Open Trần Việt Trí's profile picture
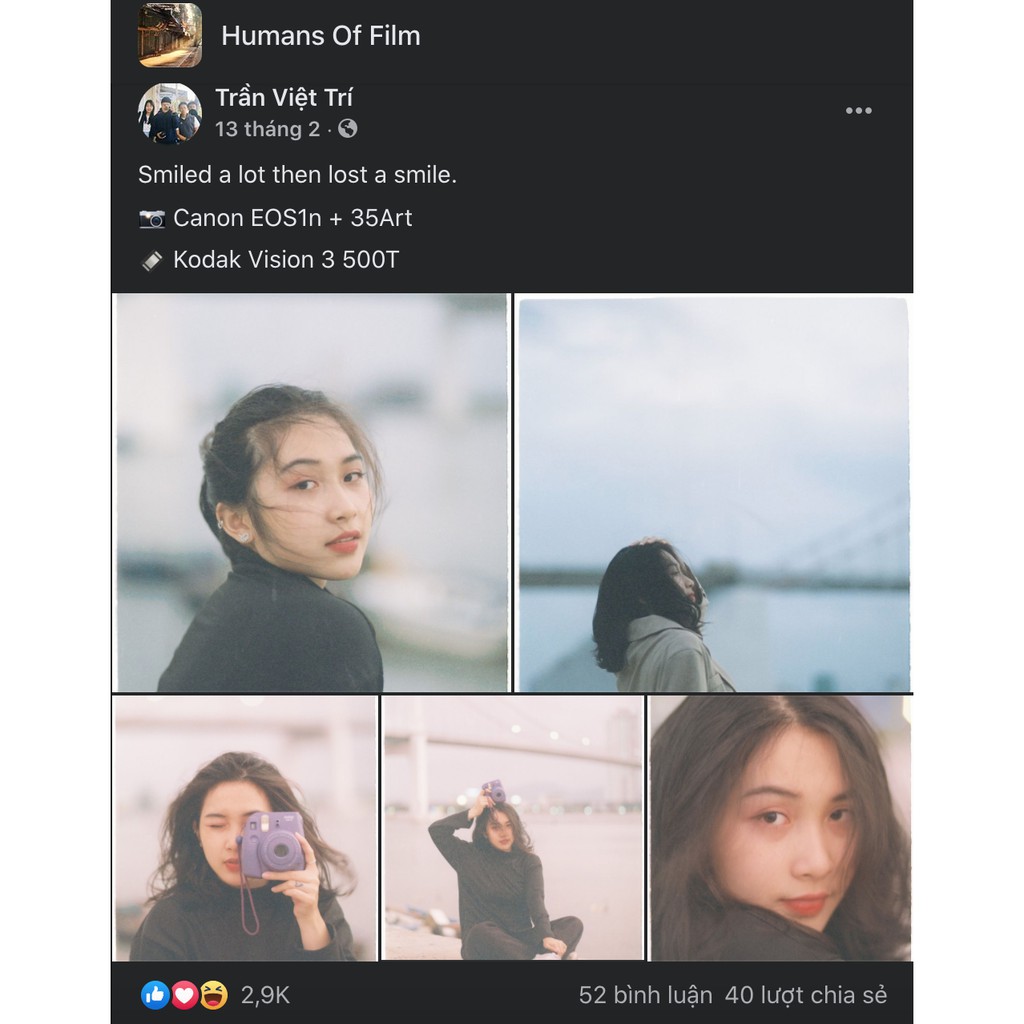 (x=170, y=114)
